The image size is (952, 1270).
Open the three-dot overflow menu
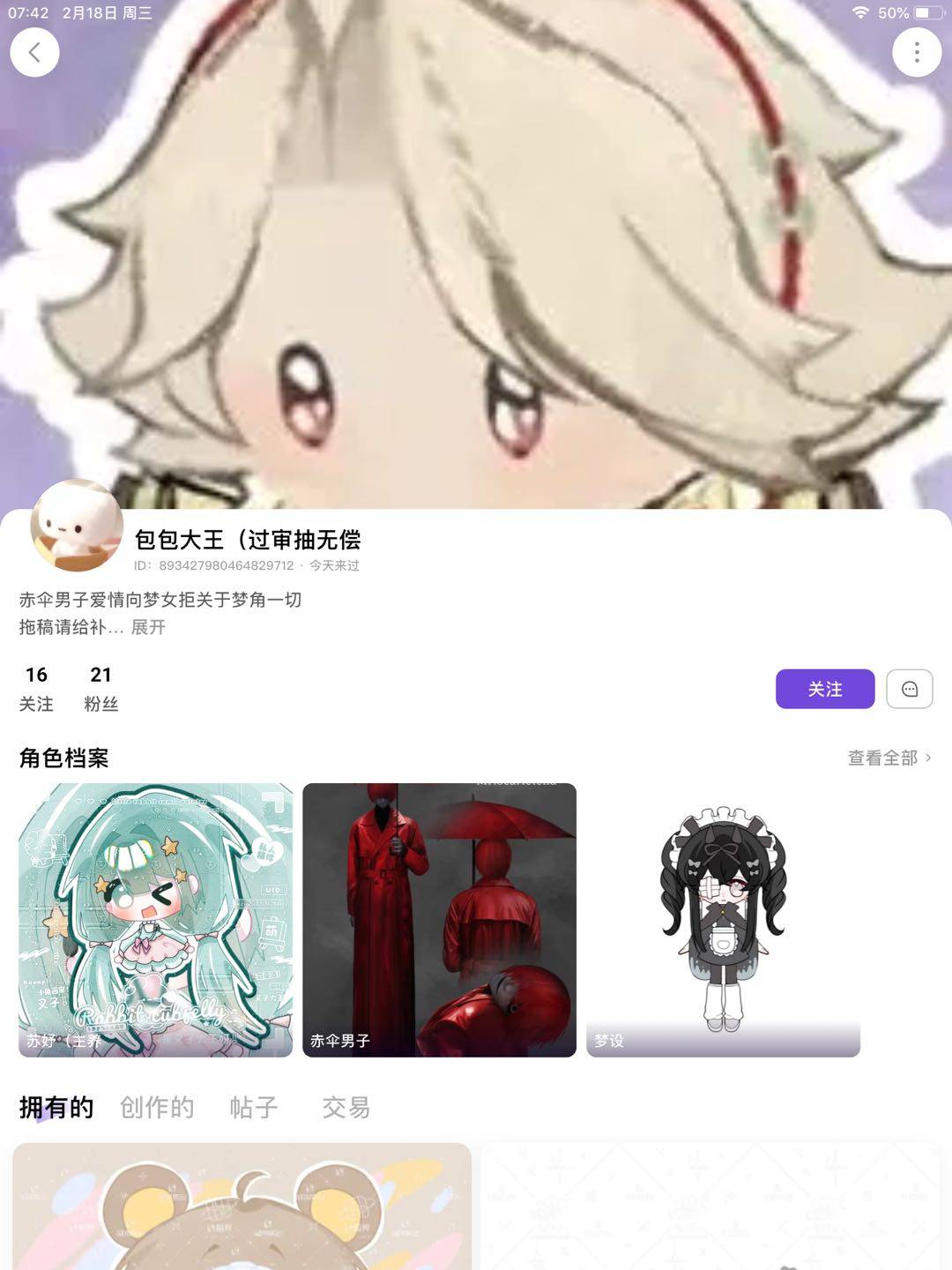[x=917, y=53]
